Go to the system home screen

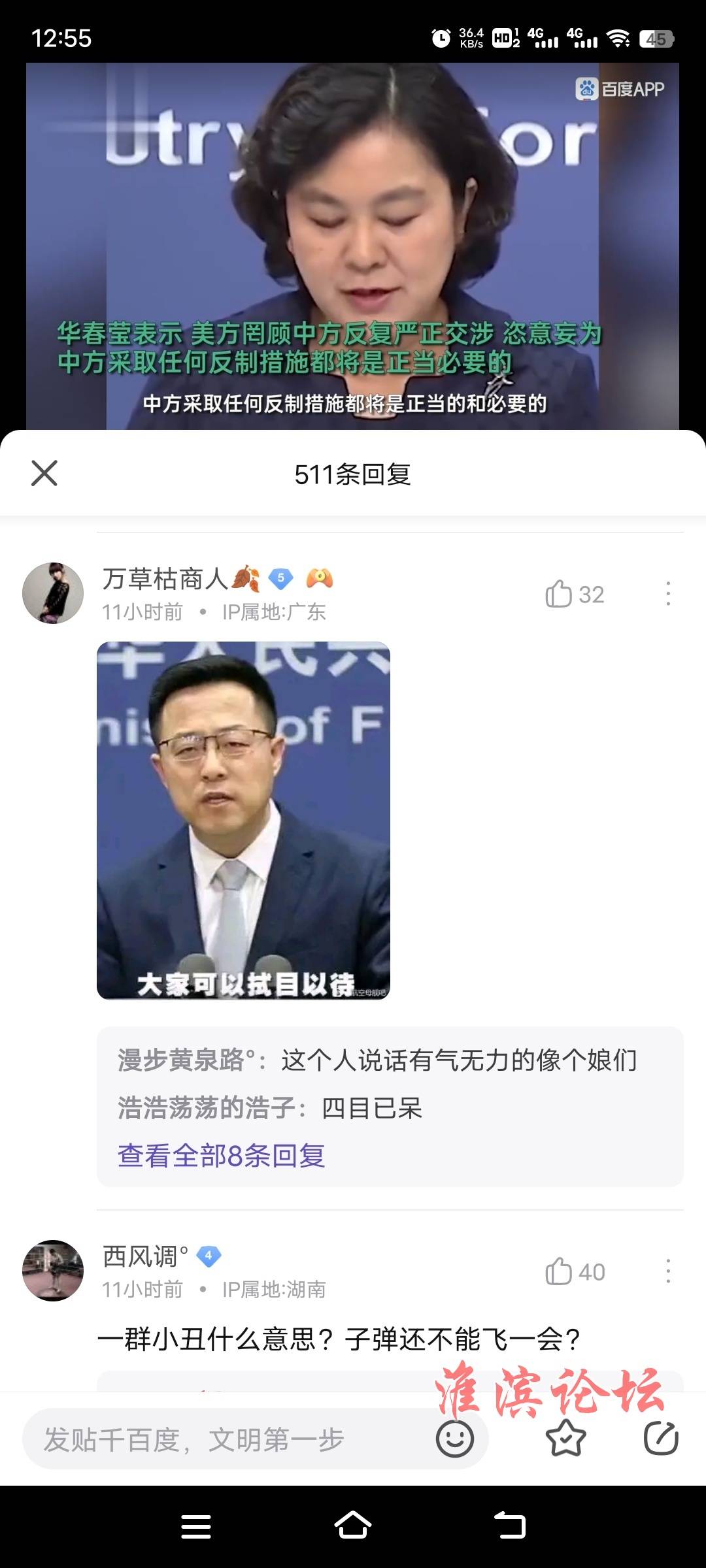(353, 1526)
